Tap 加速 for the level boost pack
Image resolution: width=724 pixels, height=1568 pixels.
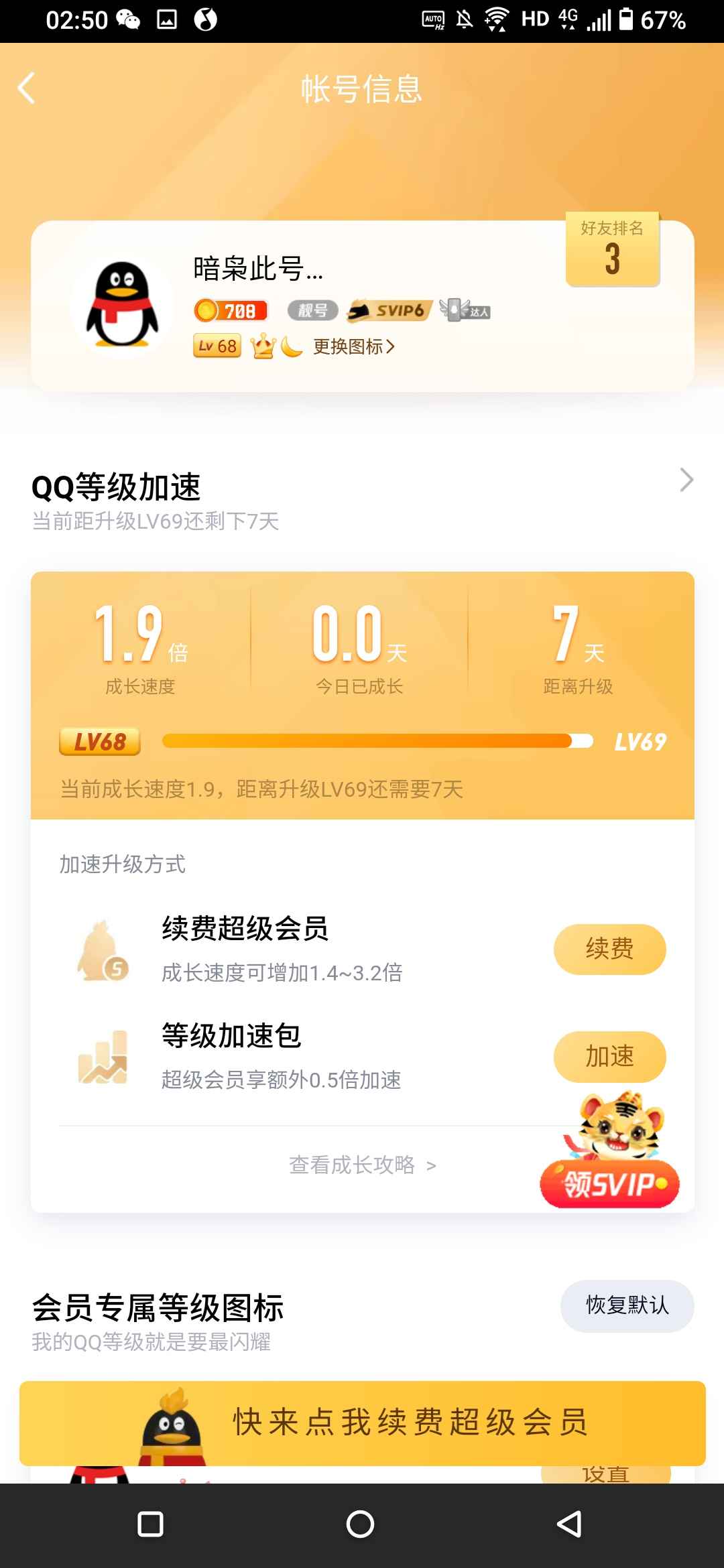pyautogui.click(x=609, y=1057)
